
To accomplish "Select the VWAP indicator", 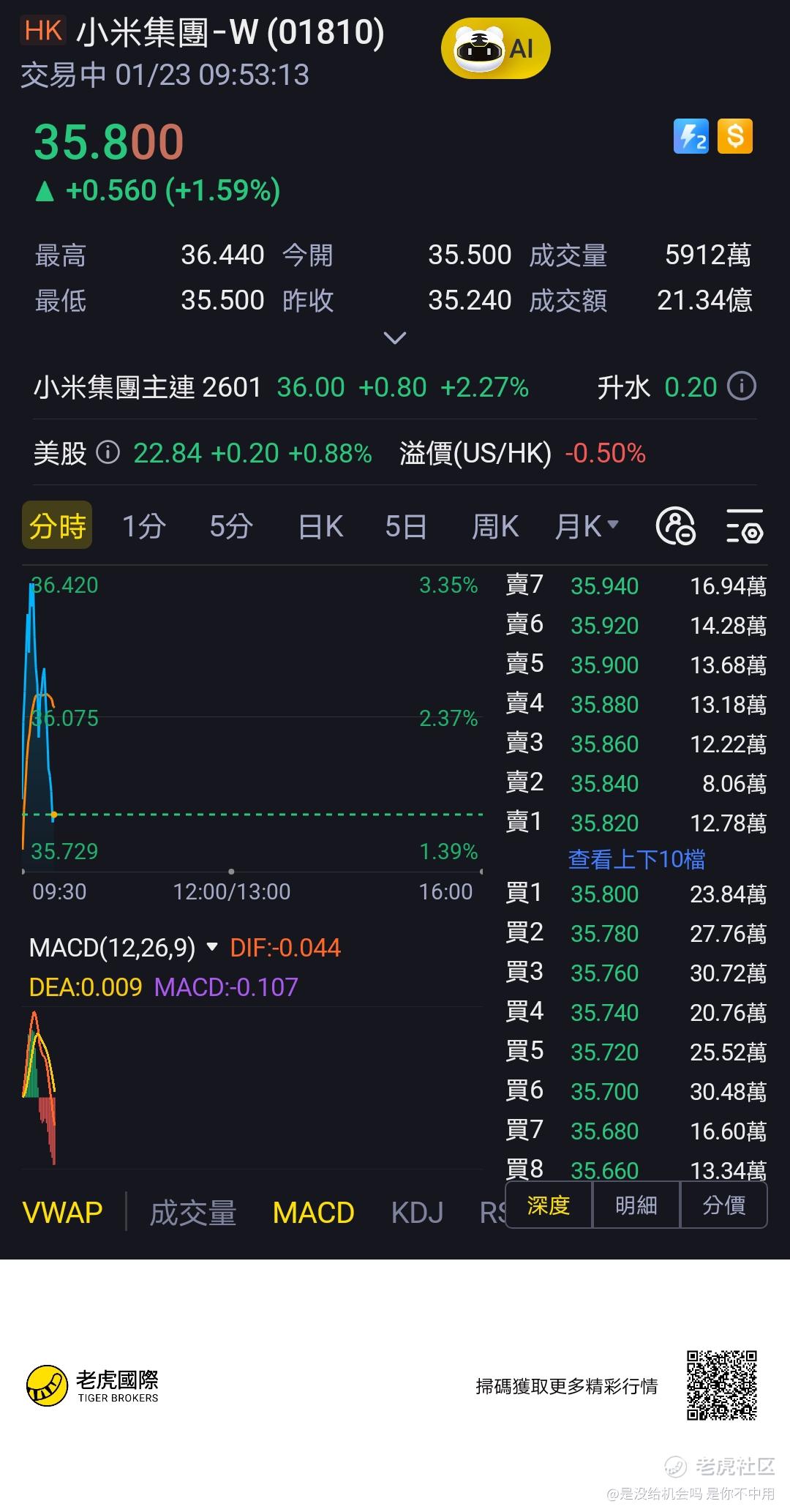I will [63, 1213].
